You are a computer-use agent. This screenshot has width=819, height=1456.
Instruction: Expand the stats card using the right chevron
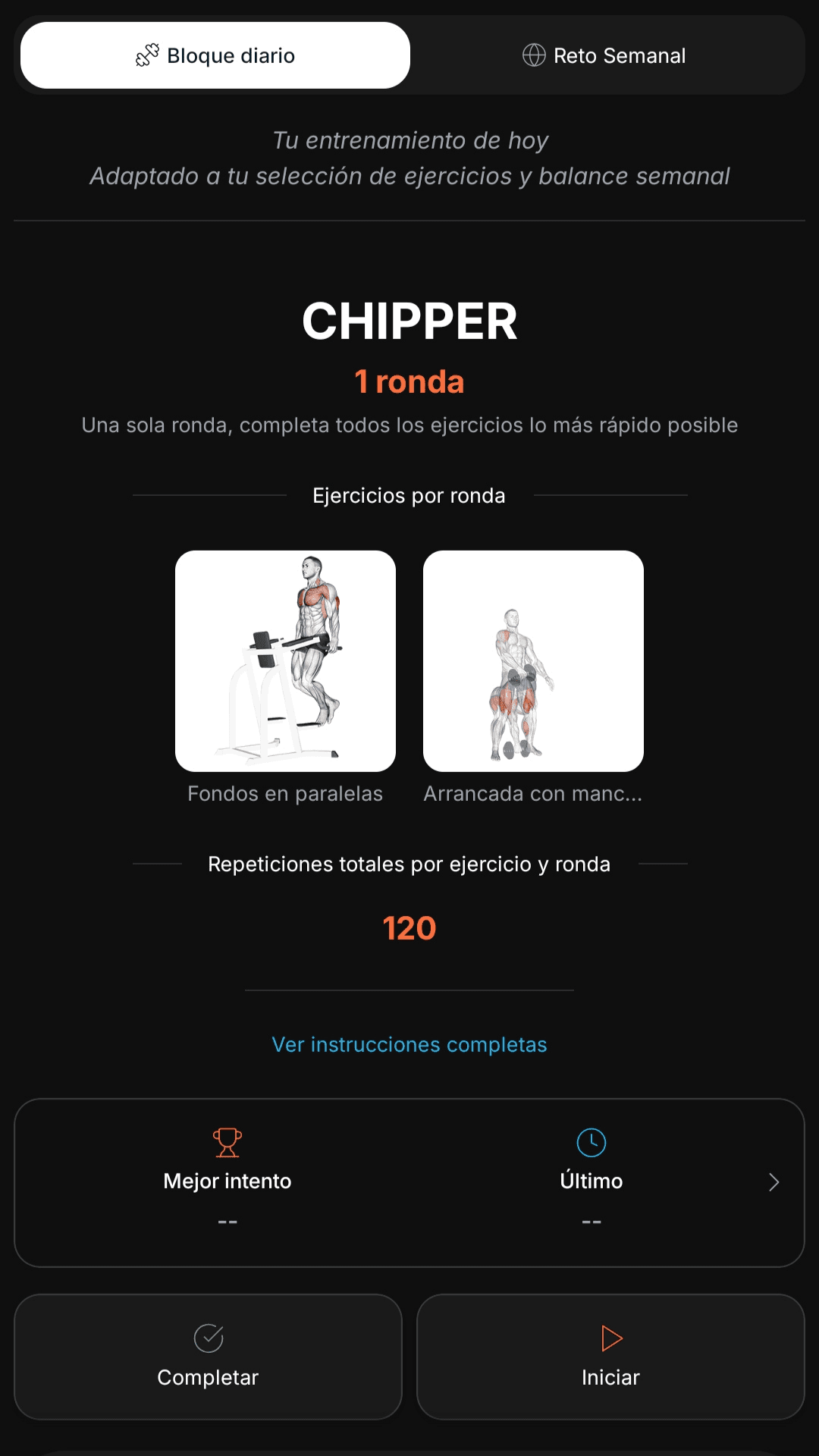pyautogui.click(x=774, y=1181)
